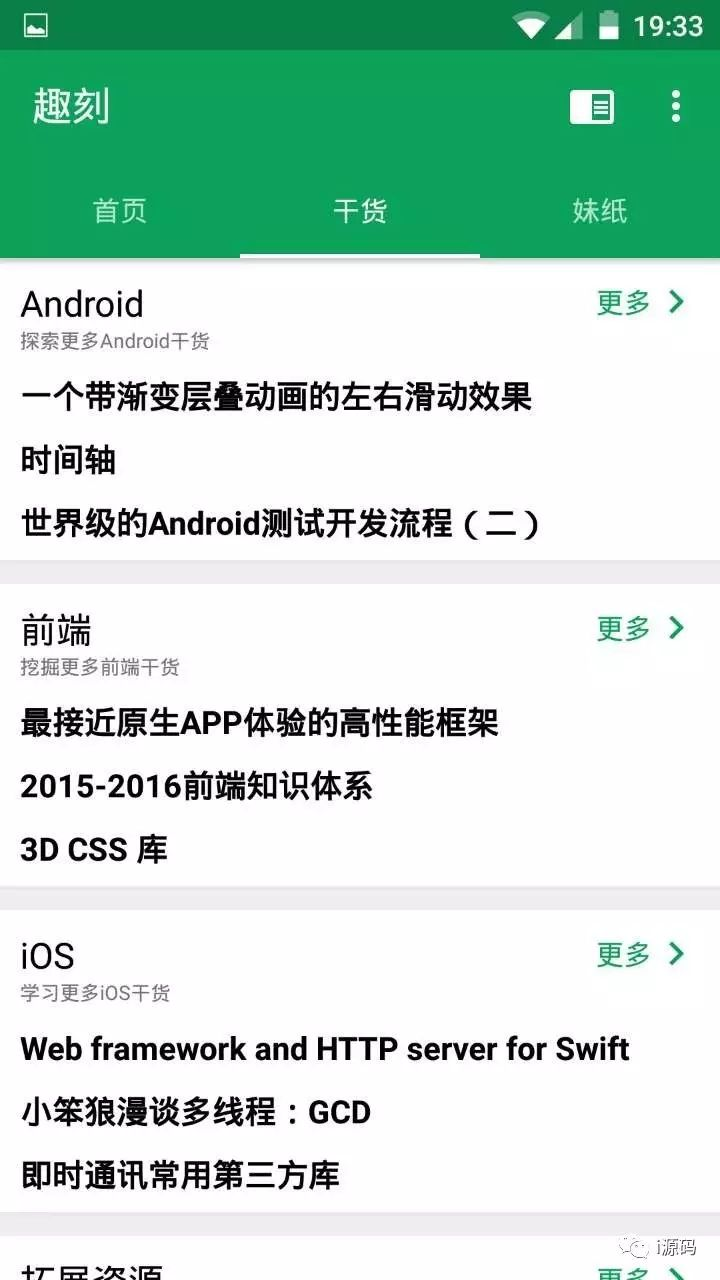The height and width of the screenshot is (1280, 720).
Task: Select the 干货 tab
Action: 360,211
